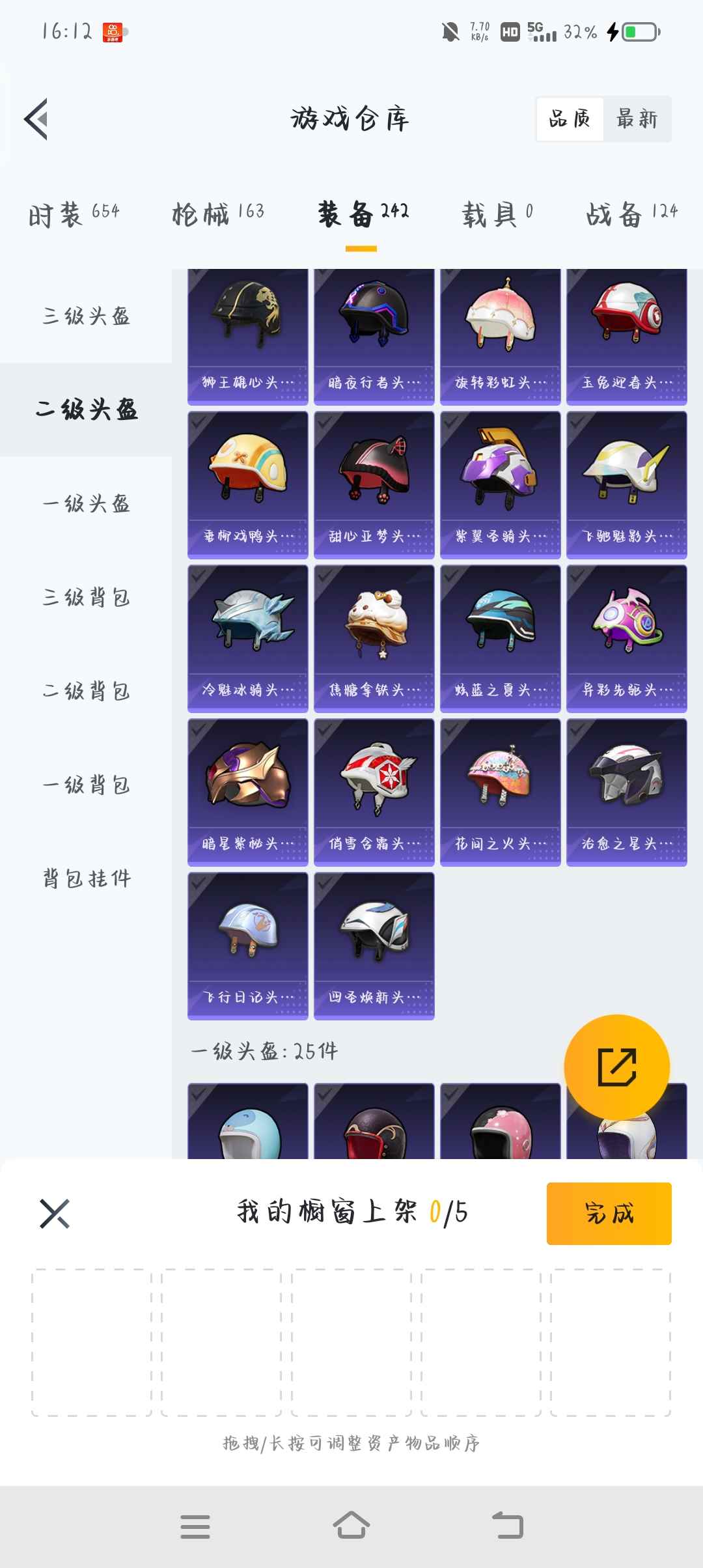Go back using the top-left arrow
The image size is (703, 1568).
pos(37,119)
